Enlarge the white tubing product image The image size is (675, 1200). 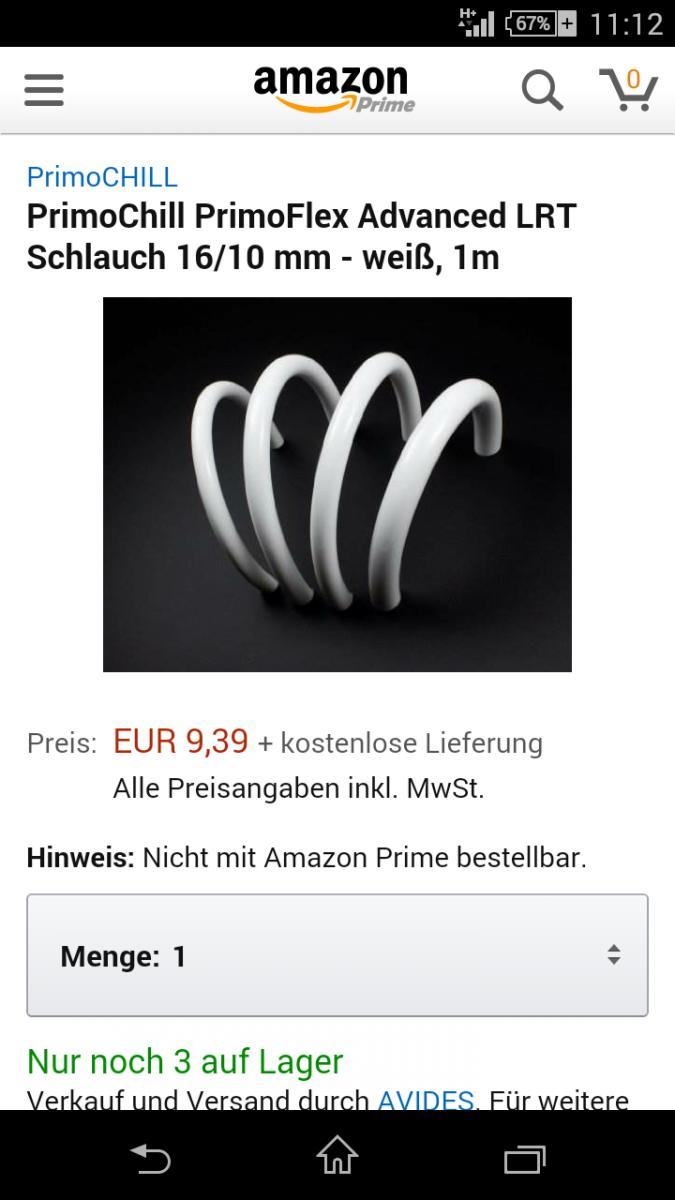337,484
